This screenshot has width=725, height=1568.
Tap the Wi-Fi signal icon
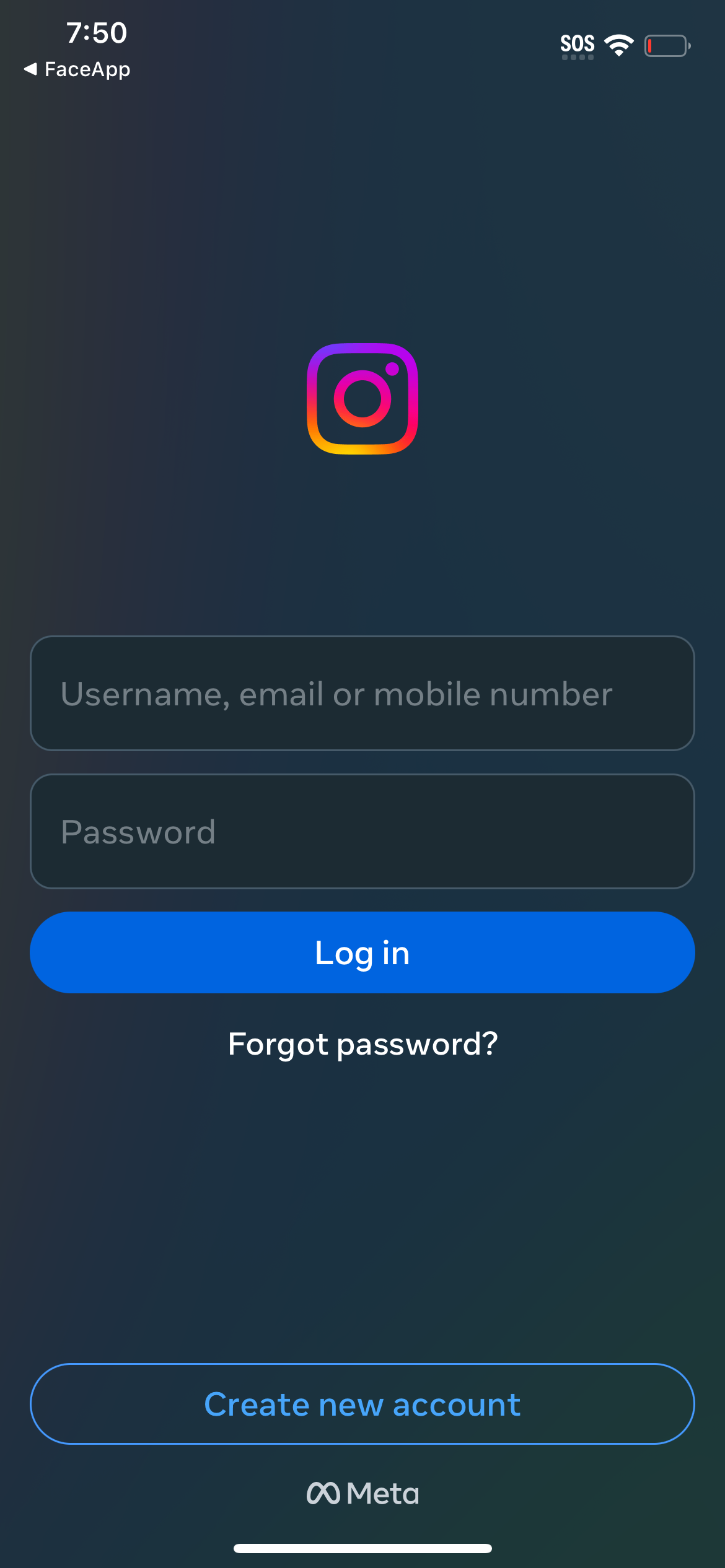(618, 44)
